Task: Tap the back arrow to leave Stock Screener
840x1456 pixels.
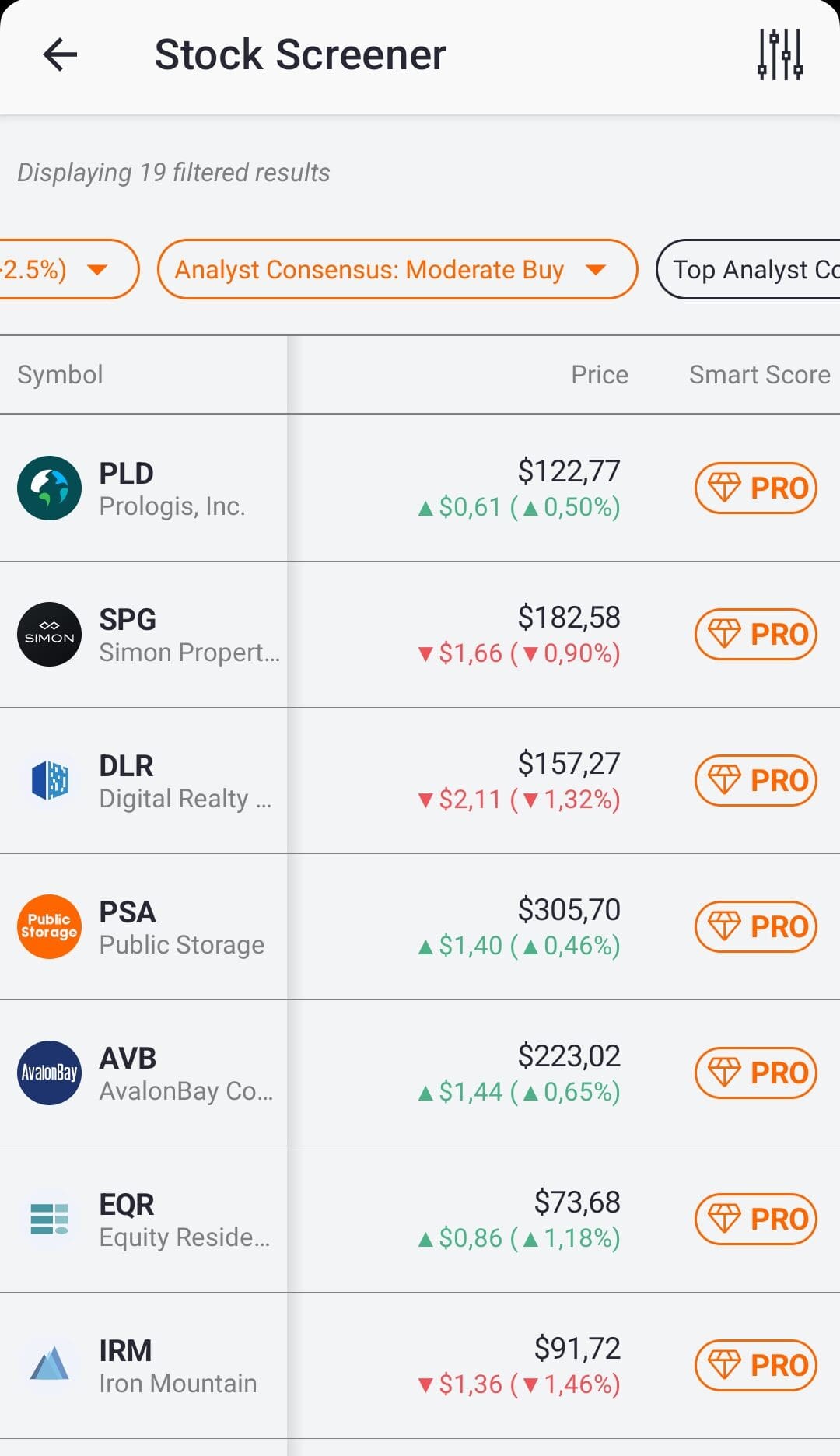Action: tap(59, 54)
